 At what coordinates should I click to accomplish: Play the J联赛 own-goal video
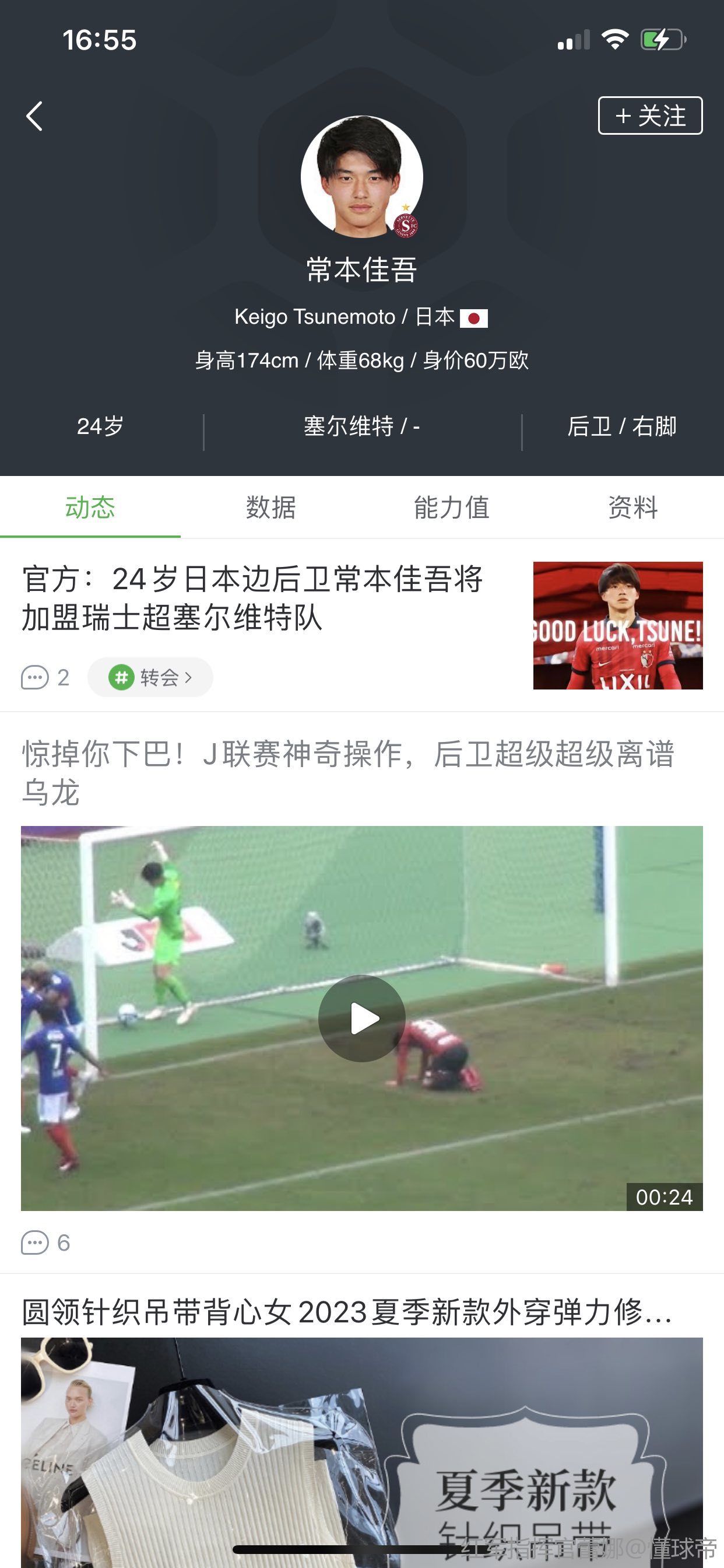pos(361,1018)
